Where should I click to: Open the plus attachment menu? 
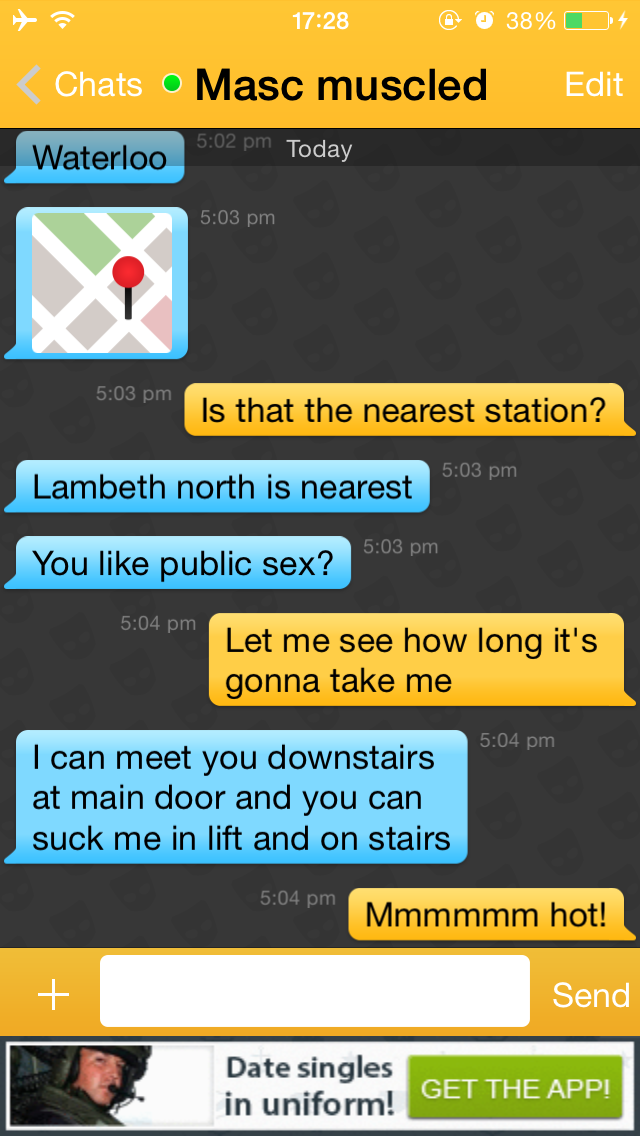[x=54, y=995]
